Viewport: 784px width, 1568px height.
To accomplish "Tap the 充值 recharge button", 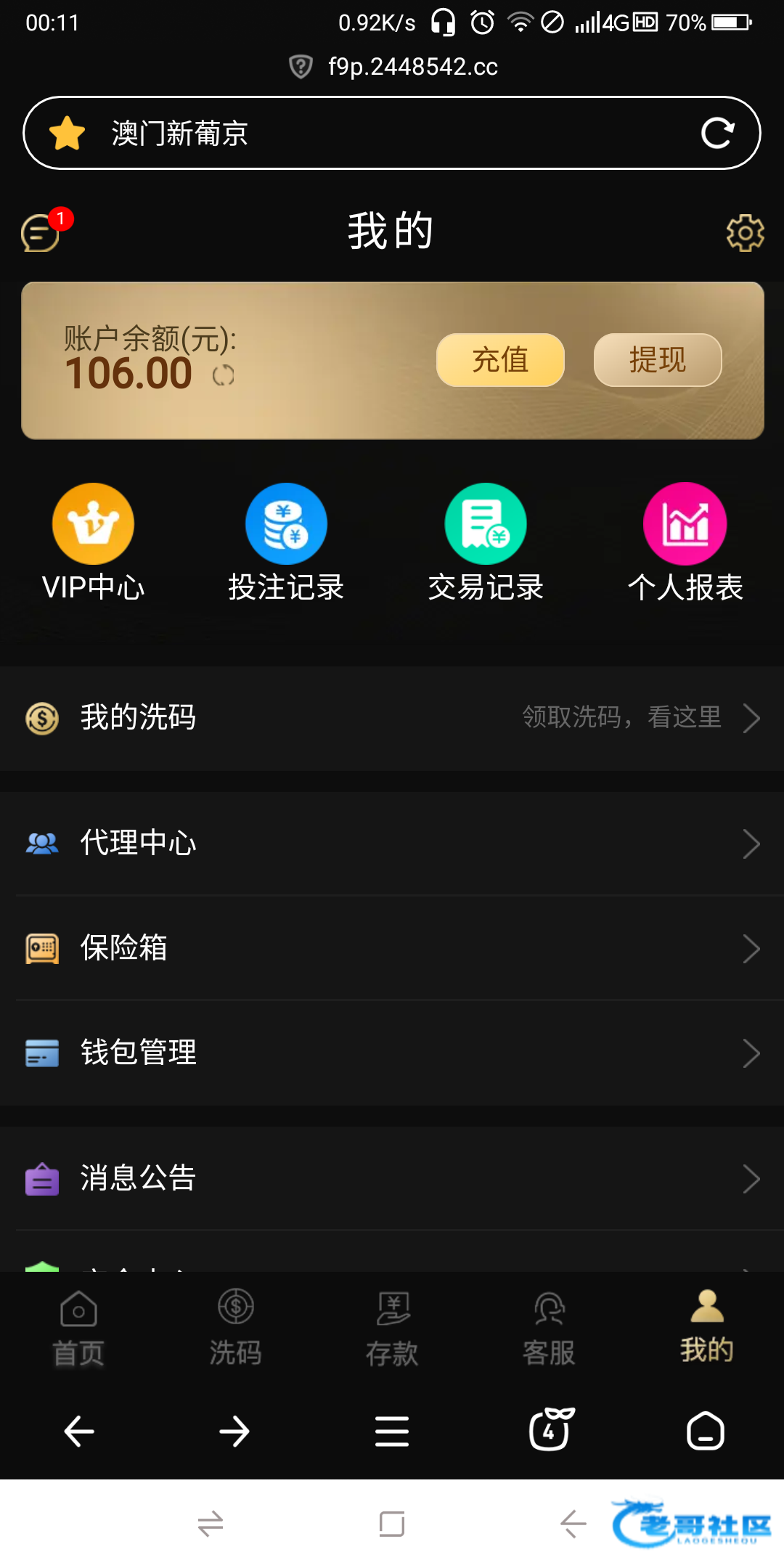I will [500, 360].
